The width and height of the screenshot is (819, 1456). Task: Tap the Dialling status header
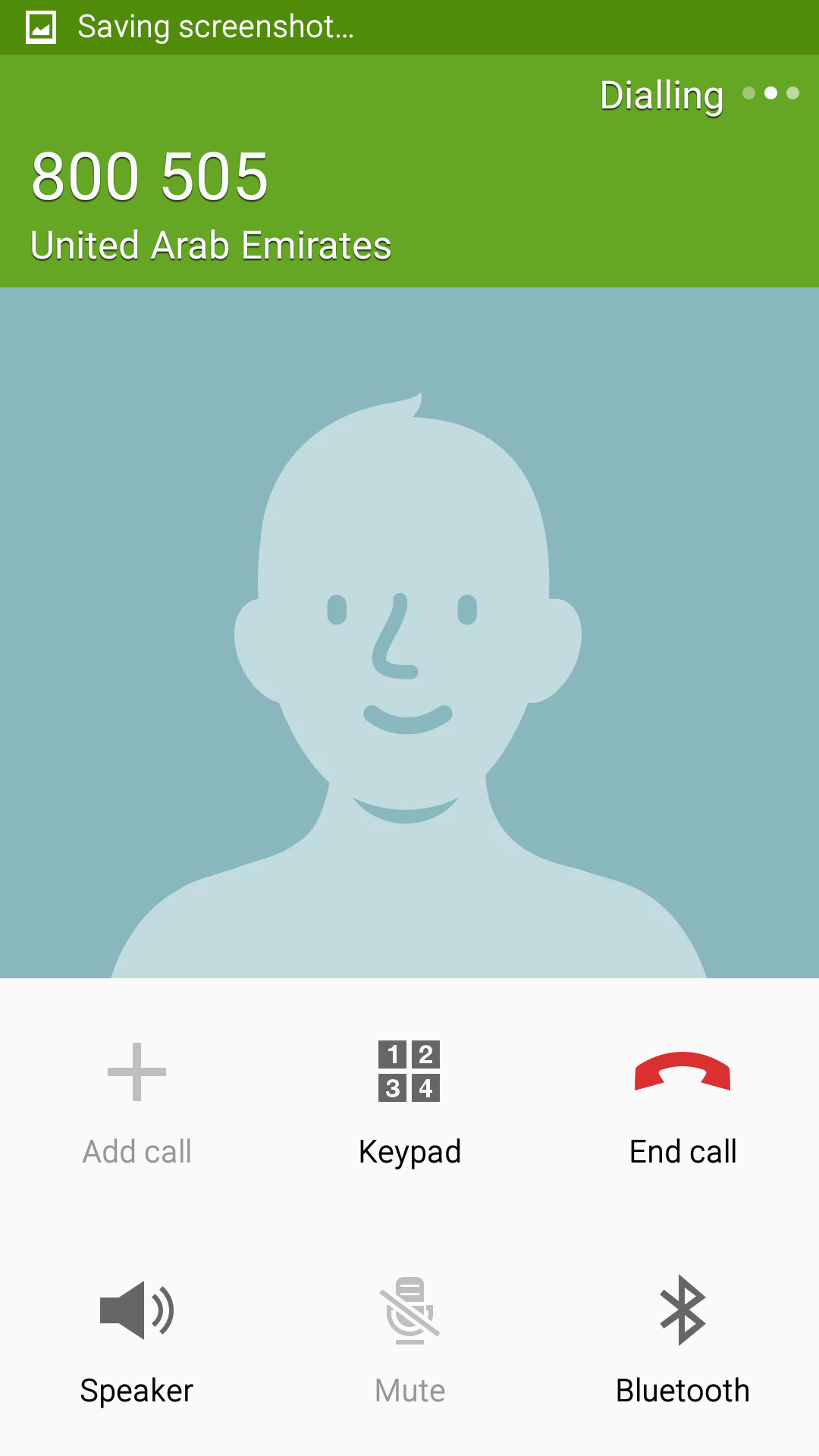[x=661, y=94]
